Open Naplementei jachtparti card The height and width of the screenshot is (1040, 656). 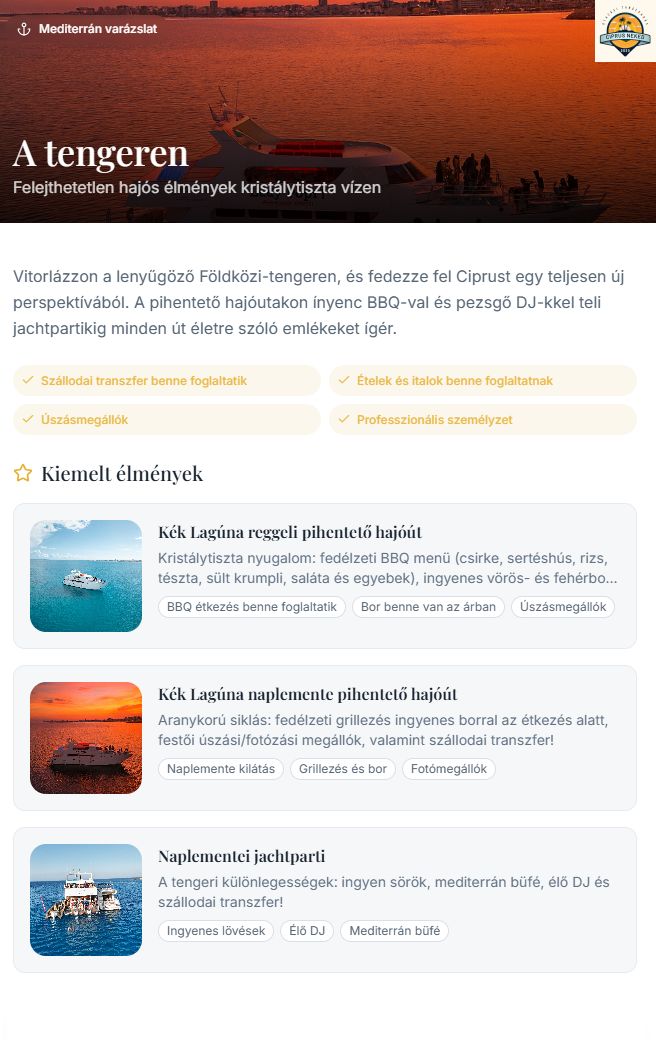[324, 899]
